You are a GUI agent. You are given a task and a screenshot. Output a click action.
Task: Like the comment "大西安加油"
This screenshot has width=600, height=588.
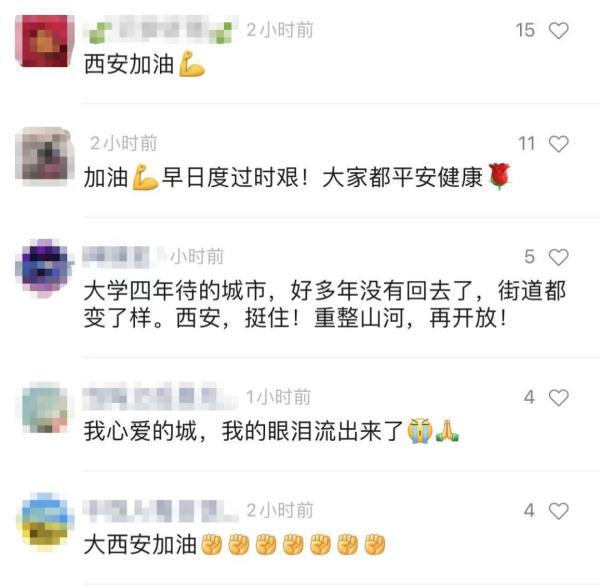pyautogui.click(x=559, y=511)
